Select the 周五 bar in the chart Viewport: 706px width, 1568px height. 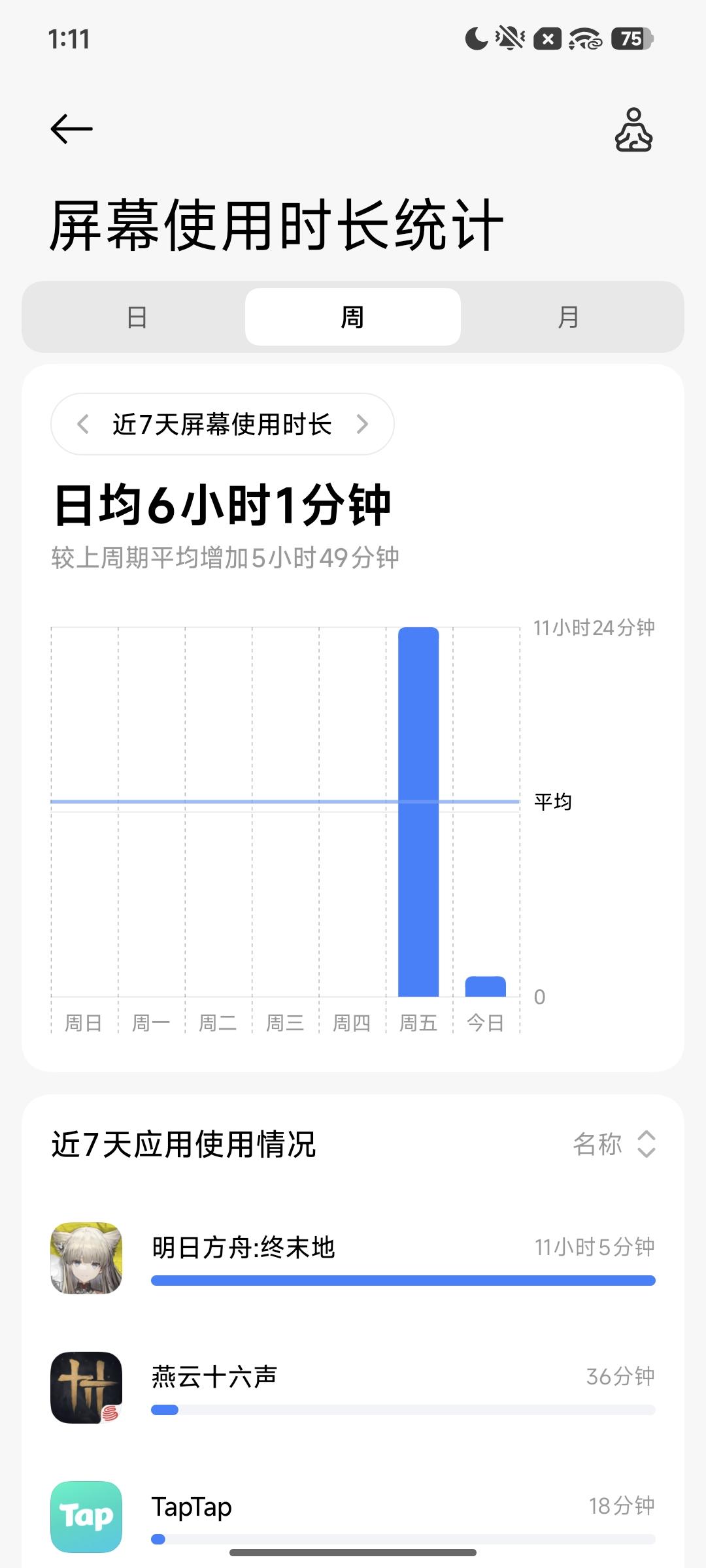[x=419, y=810]
